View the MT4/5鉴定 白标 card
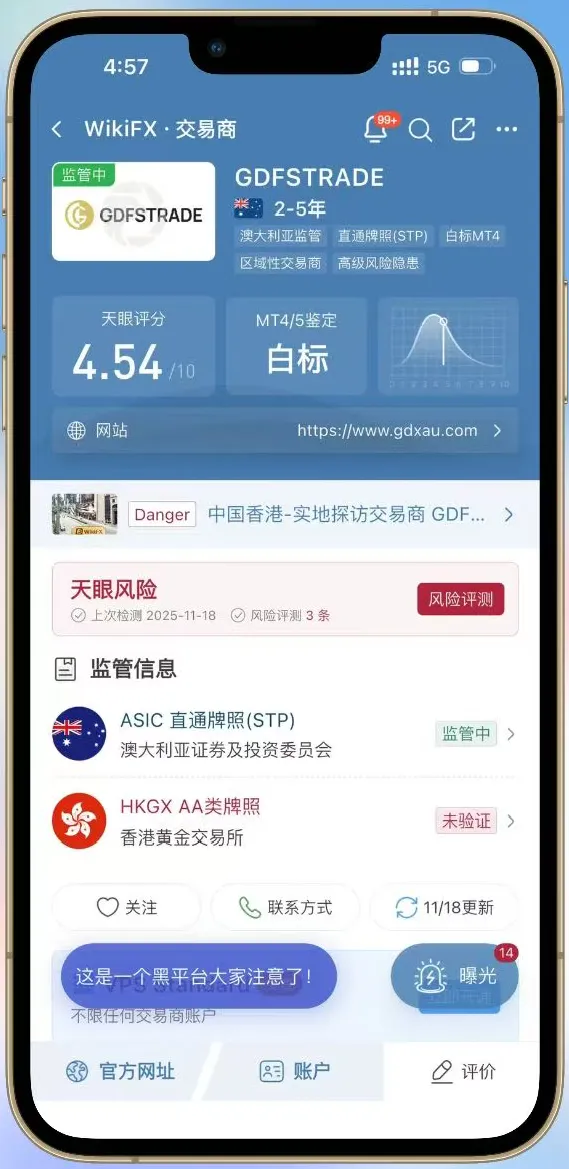This screenshot has height=1169, width=569. point(297,346)
